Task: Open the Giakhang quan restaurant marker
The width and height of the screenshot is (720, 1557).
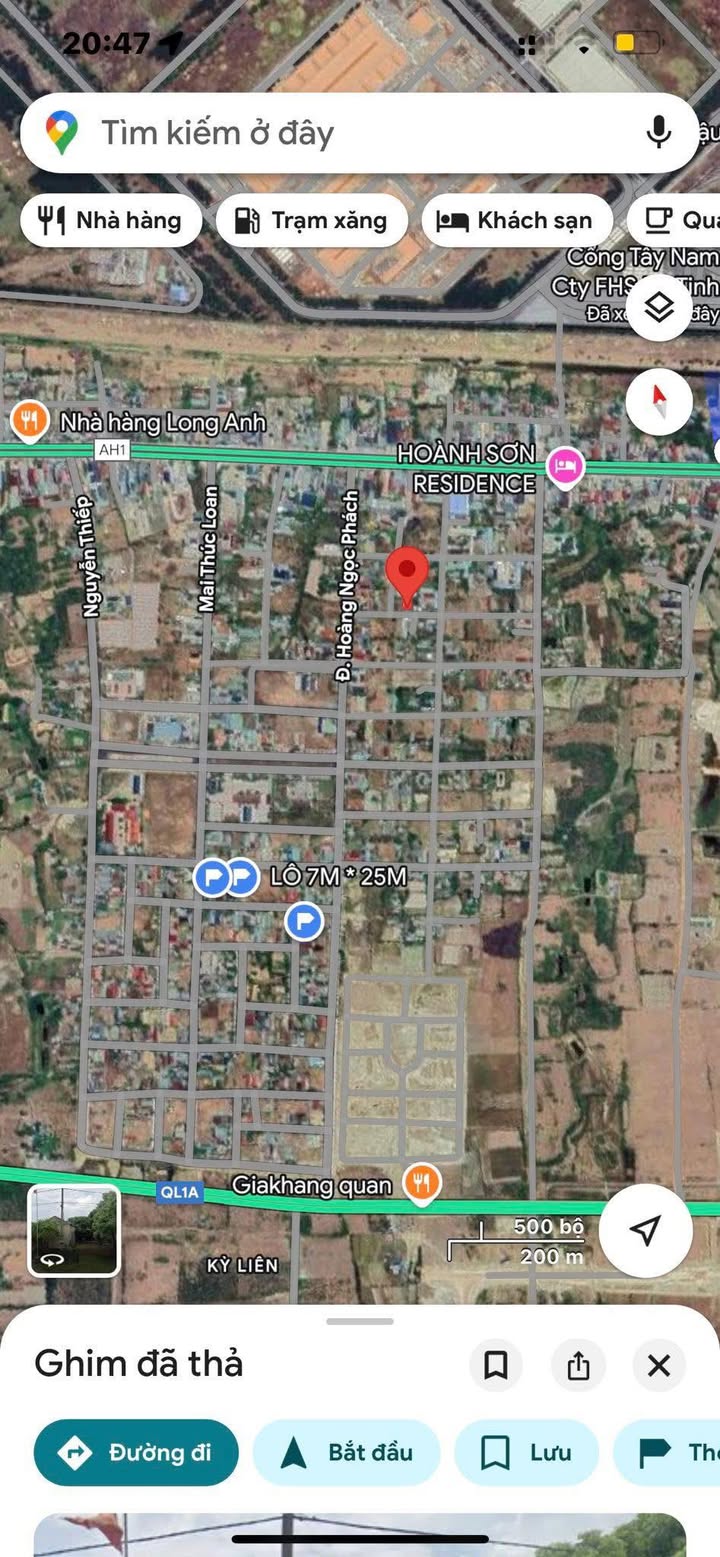Action: coord(422,1184)
